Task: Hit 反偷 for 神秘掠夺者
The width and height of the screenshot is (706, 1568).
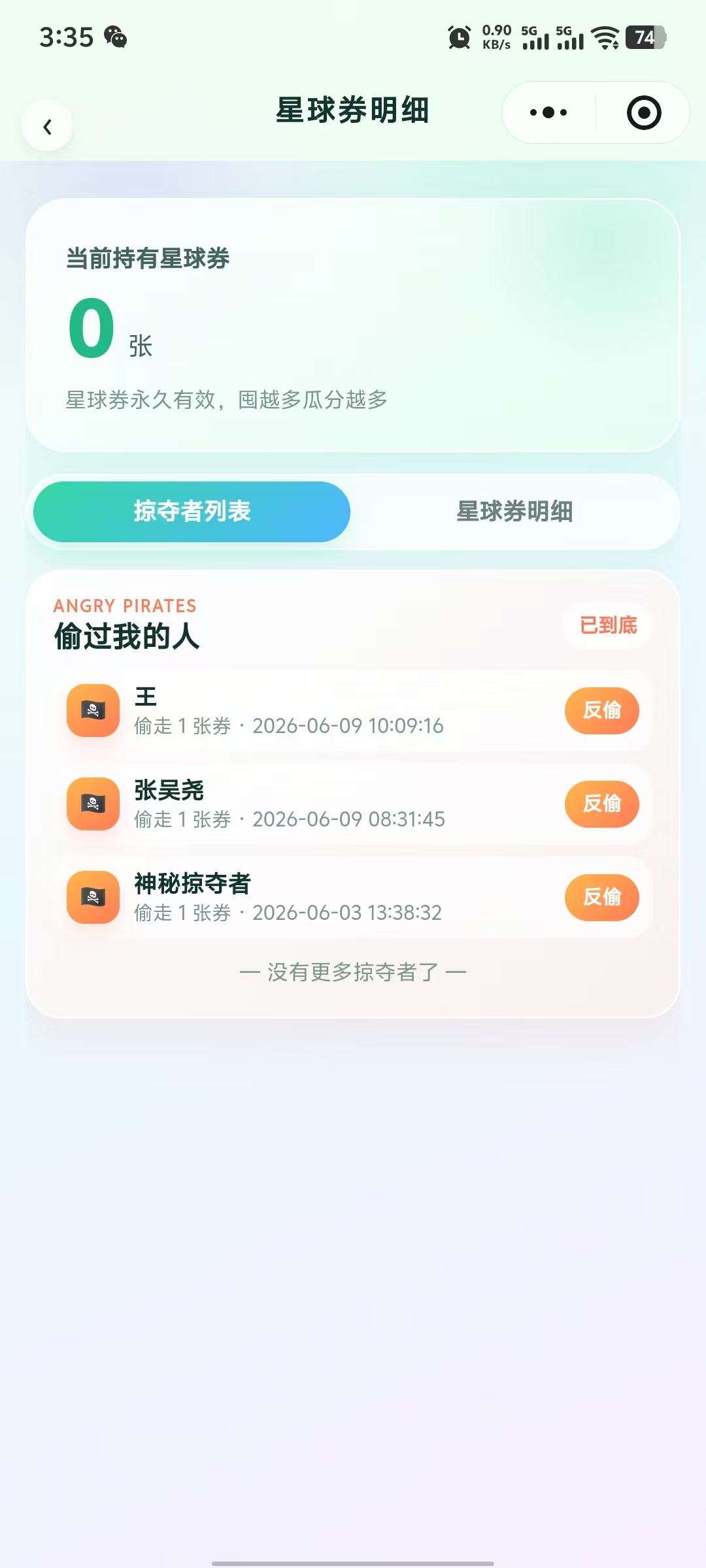Action: pos(601,897)
